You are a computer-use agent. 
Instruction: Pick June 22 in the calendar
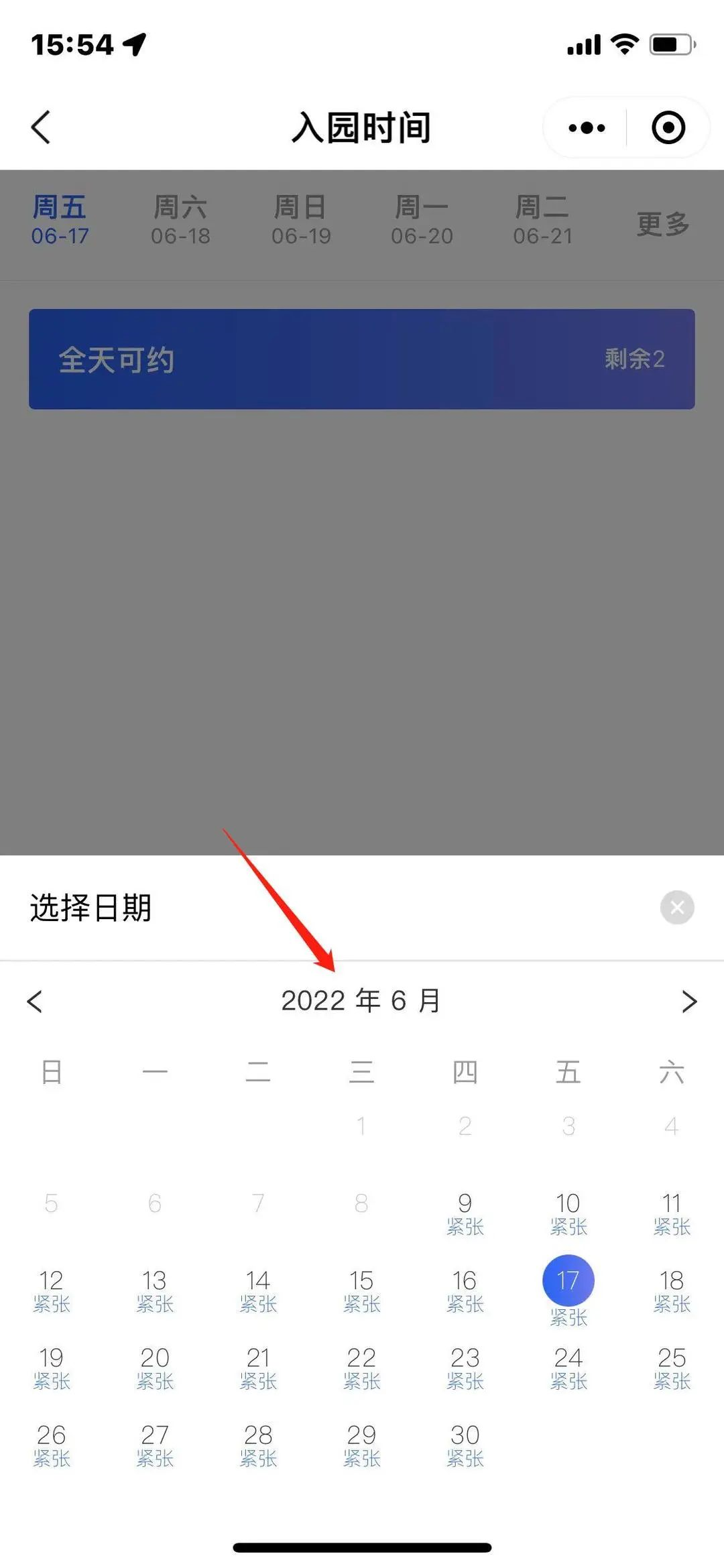tap(361, 1366)
